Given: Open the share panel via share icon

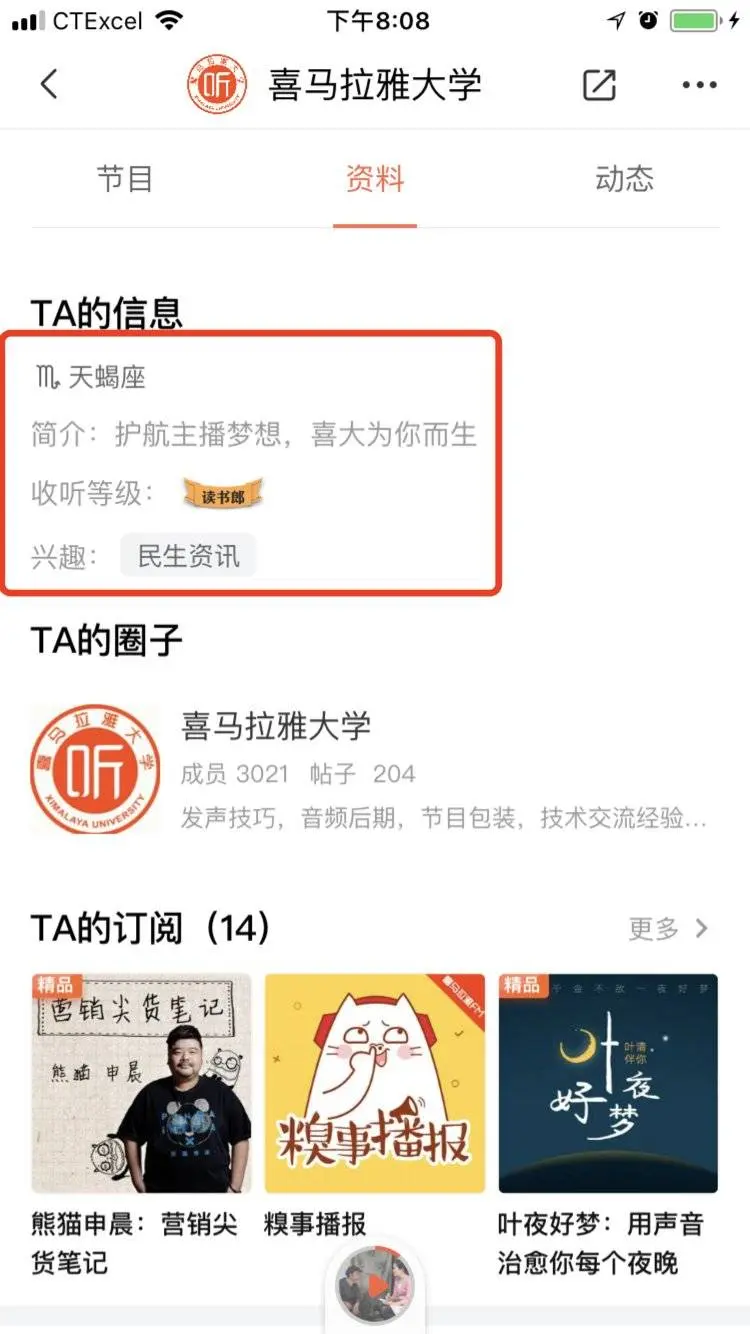Looking at the screenshot, I should 598,85.
